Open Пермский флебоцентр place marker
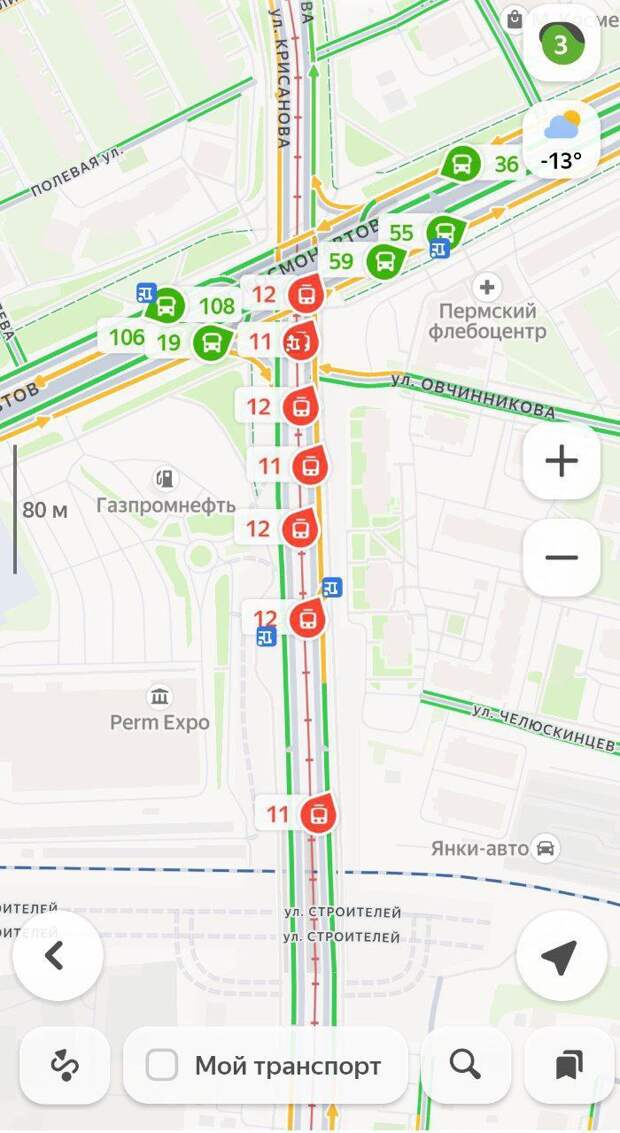 487,289
